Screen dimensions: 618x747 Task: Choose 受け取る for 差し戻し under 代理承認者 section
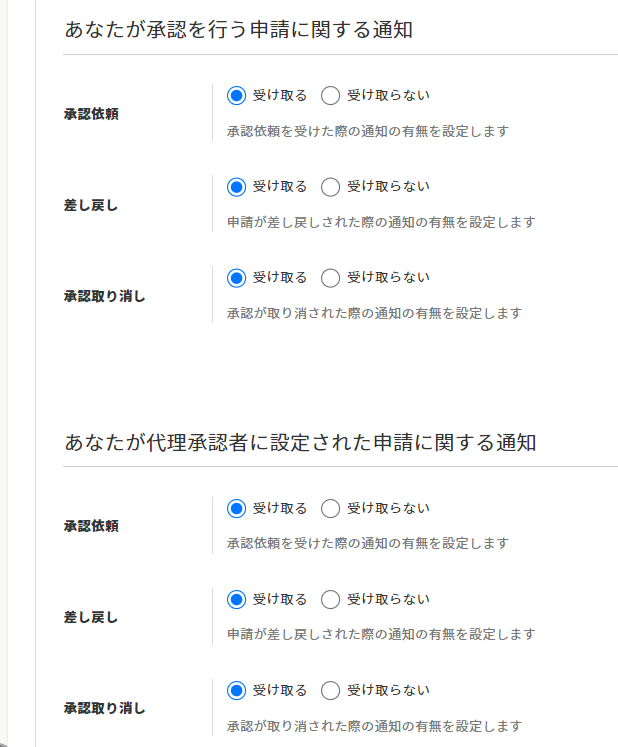click(x=236, y=600)
